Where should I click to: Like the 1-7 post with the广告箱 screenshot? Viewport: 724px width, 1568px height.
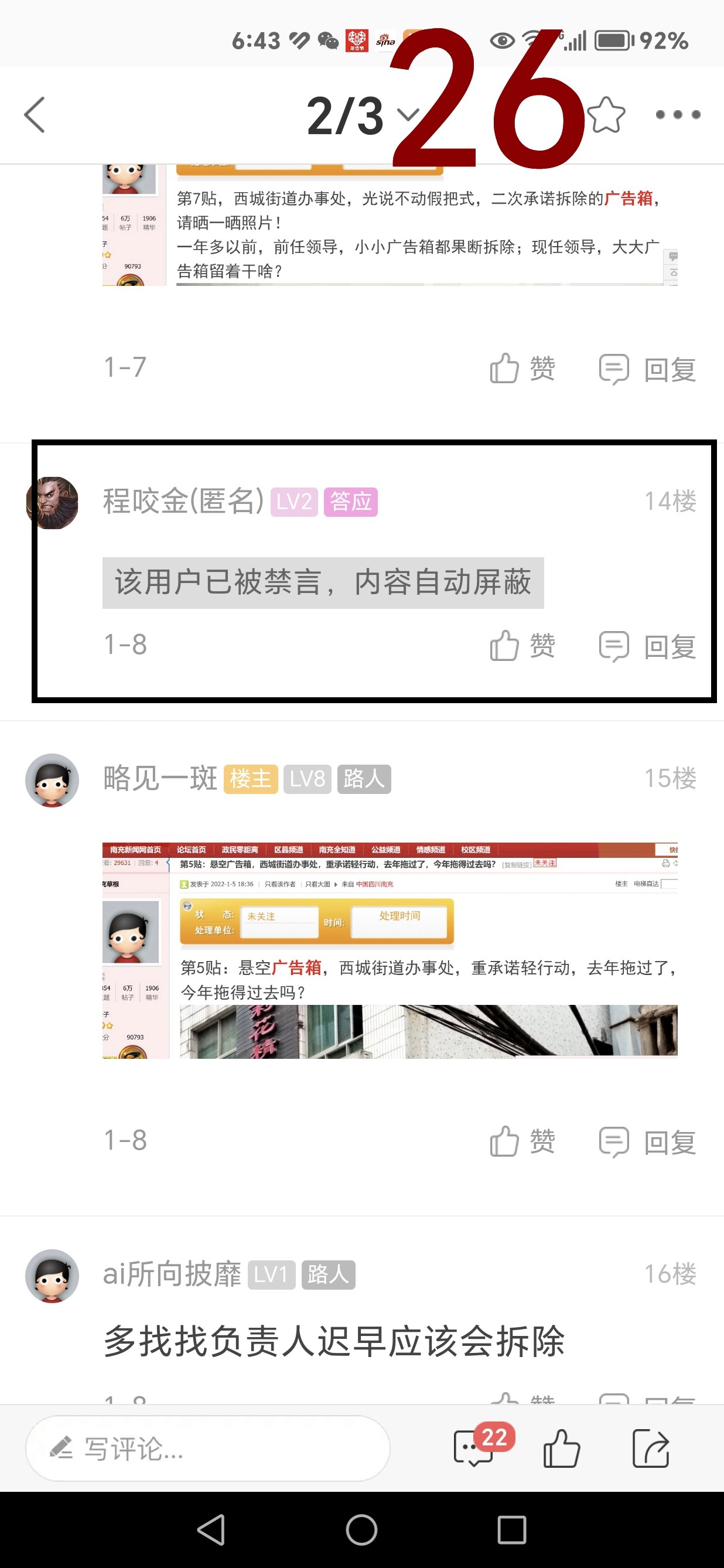[x=522, y=369]
